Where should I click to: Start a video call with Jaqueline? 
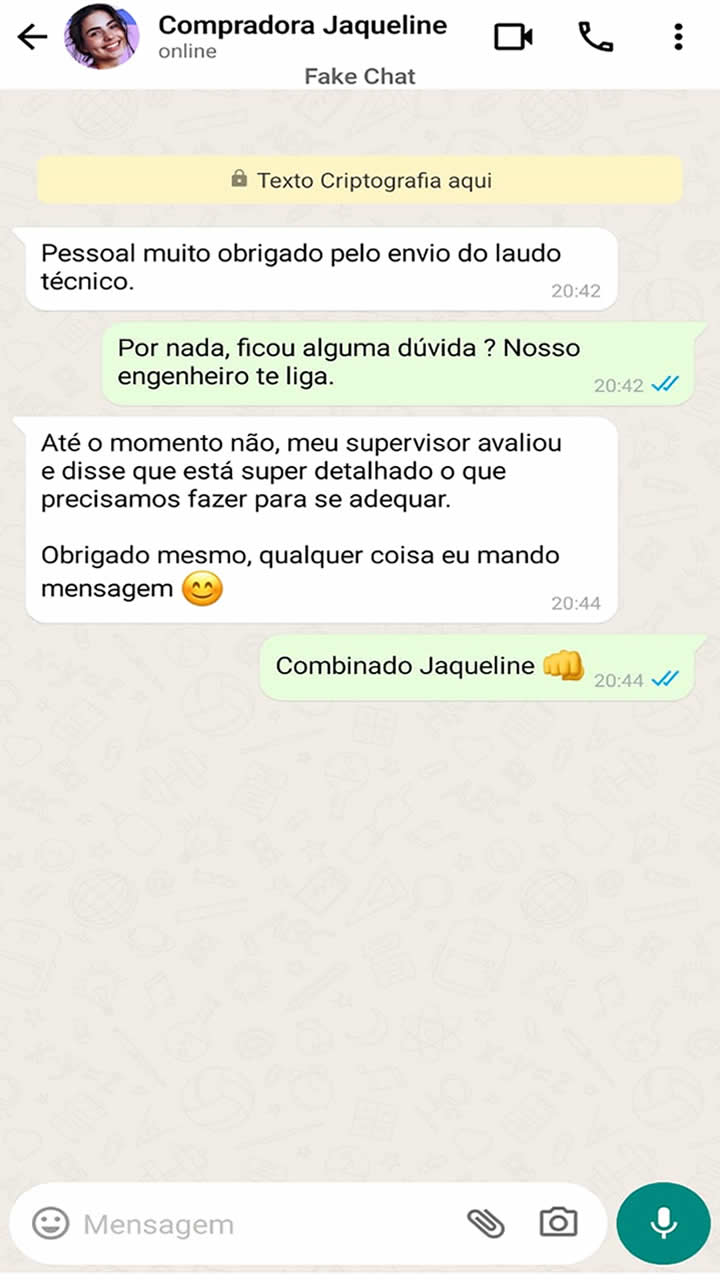[x=513, y=37]
